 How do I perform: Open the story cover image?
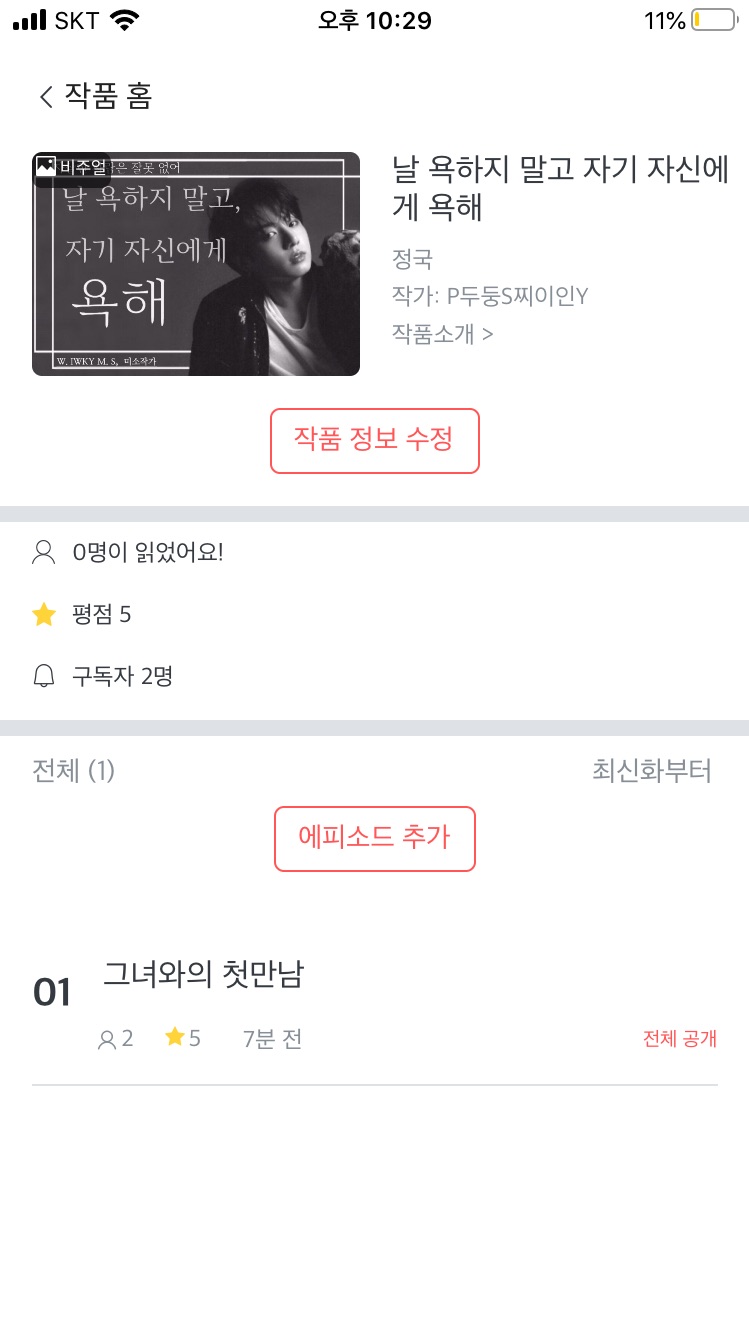pyautogui.click(x=196, y=264)
